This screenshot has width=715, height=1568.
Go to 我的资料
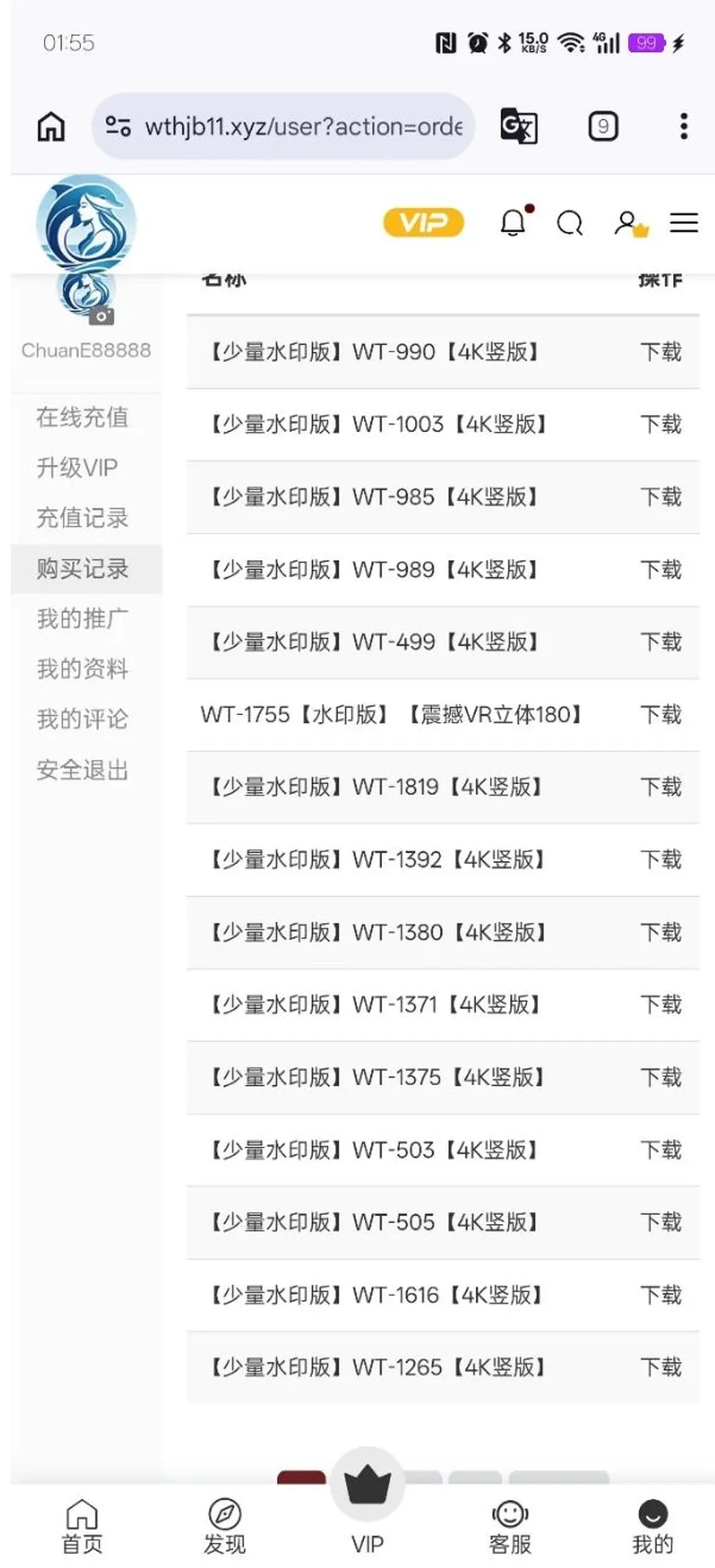click(x=82, y=669)
